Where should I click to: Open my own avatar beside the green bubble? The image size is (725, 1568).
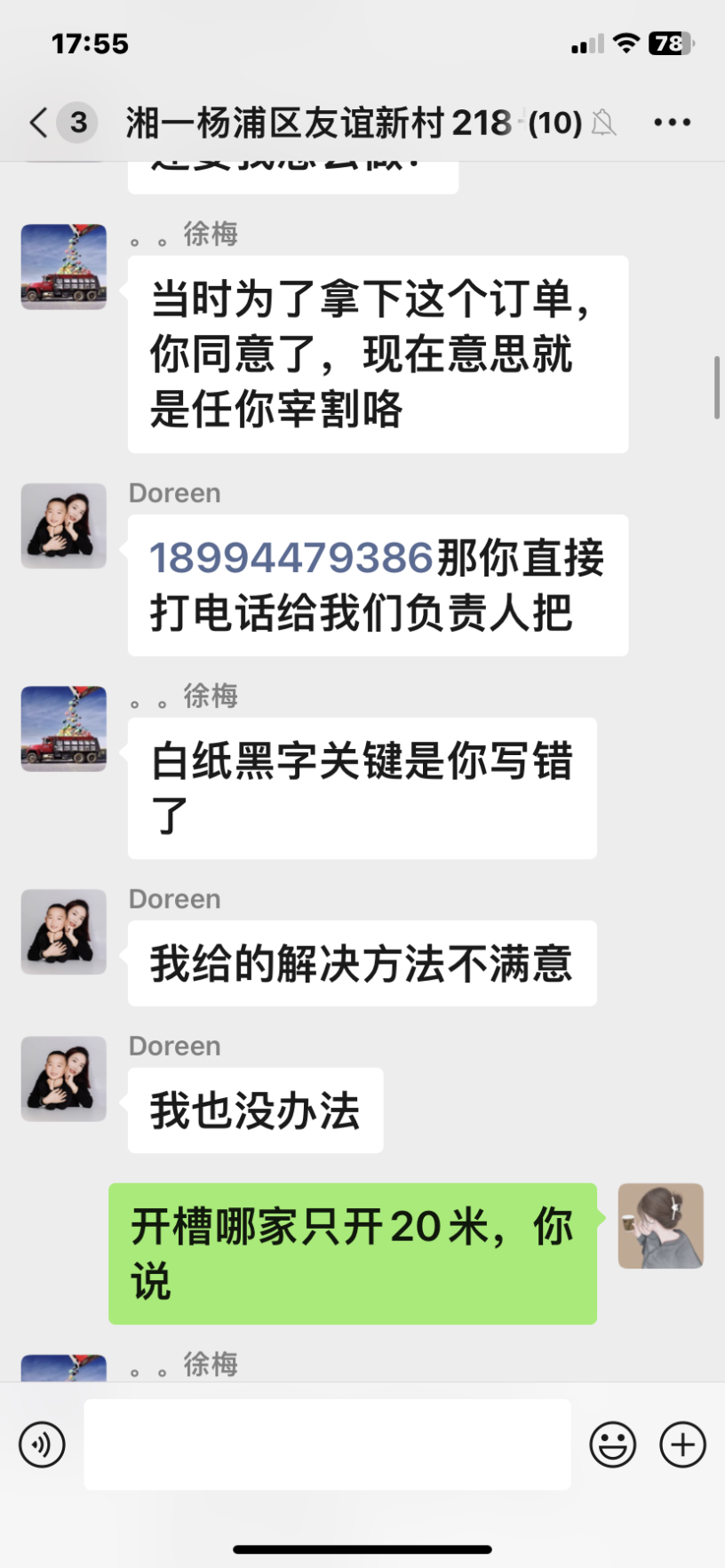point(660,1225)
